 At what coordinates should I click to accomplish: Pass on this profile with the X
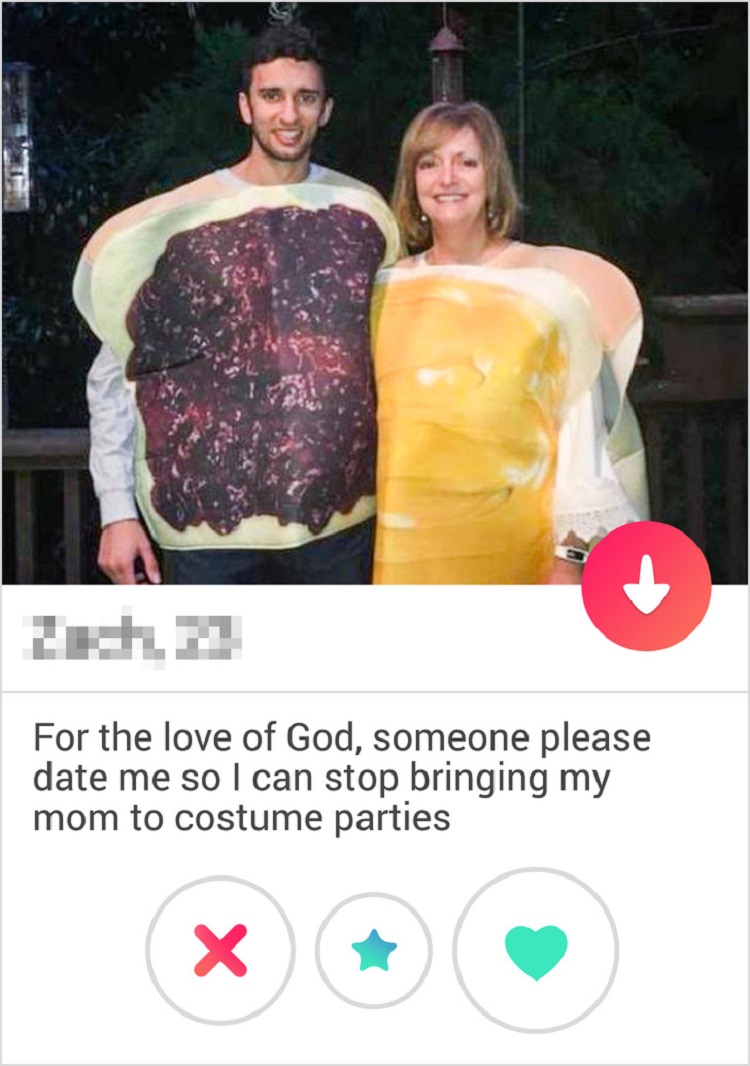[220, 950]
